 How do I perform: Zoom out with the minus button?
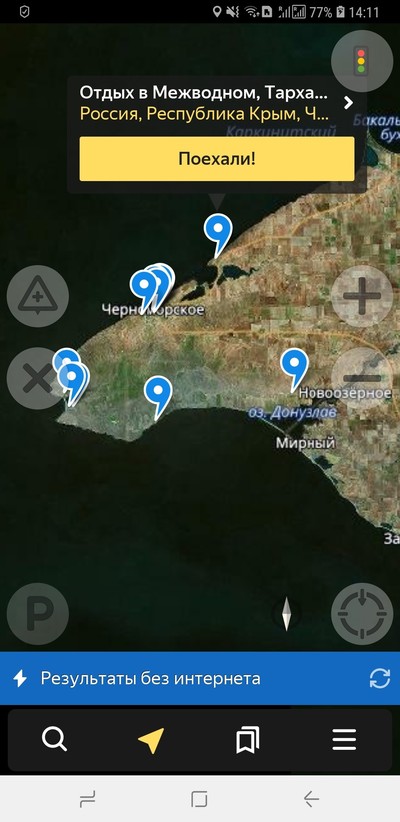point(362,378)
